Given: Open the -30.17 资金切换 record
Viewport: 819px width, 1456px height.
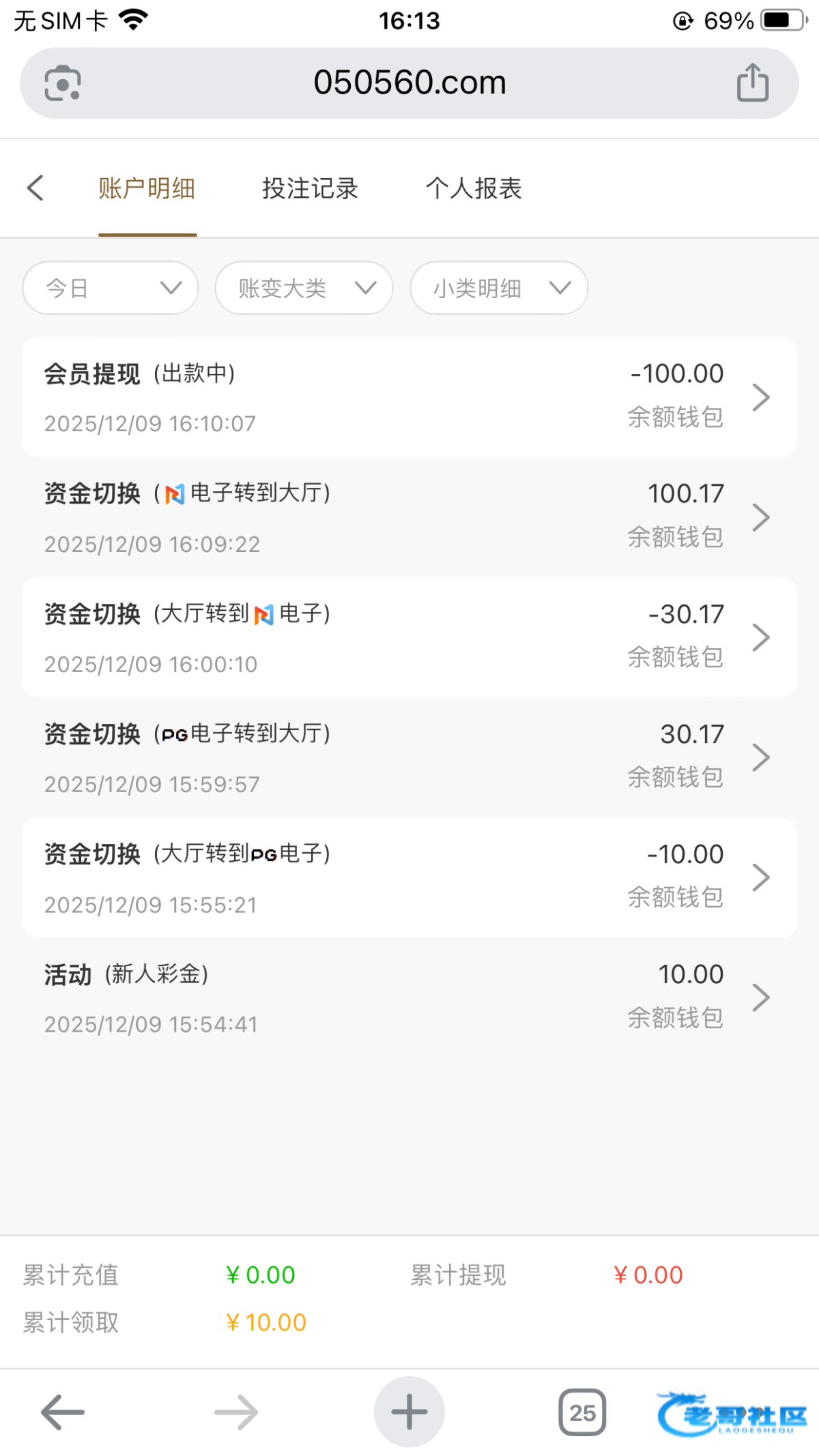Looking at the screenshot, I should point(409,637).
